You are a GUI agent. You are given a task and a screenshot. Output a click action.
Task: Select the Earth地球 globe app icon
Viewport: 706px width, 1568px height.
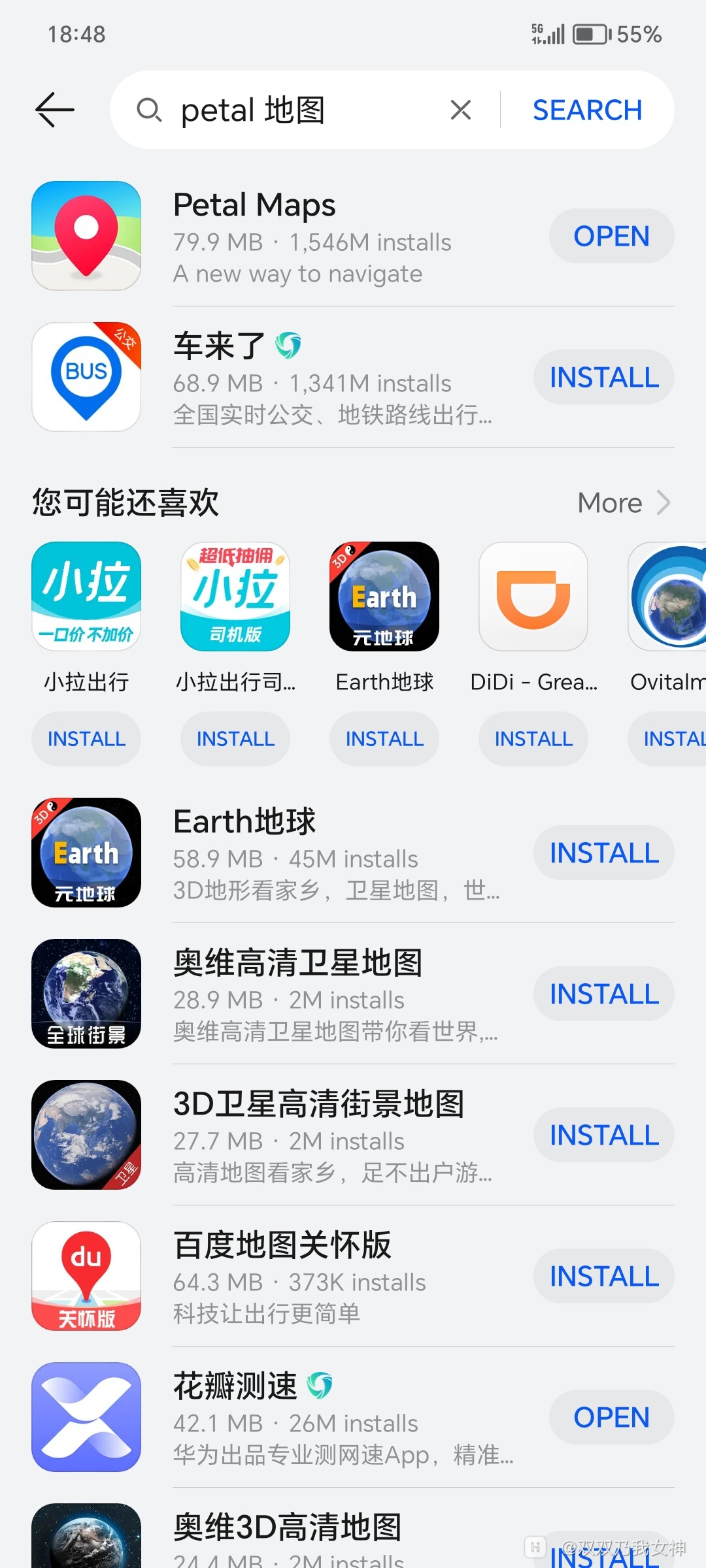(x=384, y=596)
